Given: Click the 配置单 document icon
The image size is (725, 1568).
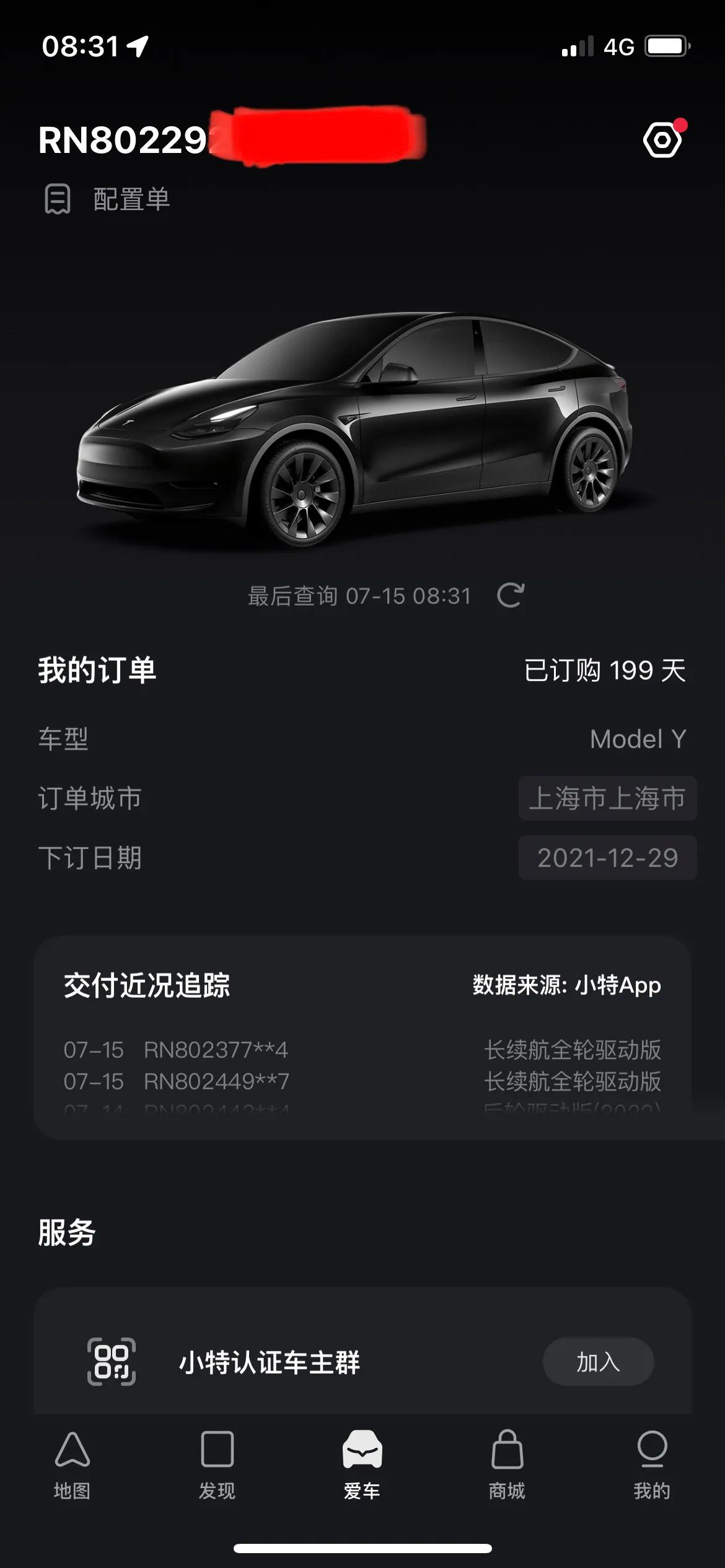Looking at the screenshot, I should (59, 198).
